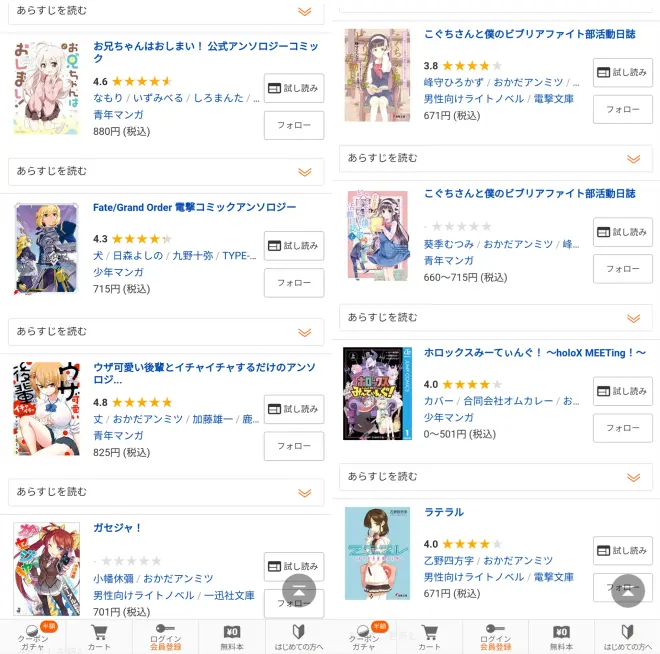Open author なもり's page
The width and height of the screenshot is (660, 654).
point(108,98)
